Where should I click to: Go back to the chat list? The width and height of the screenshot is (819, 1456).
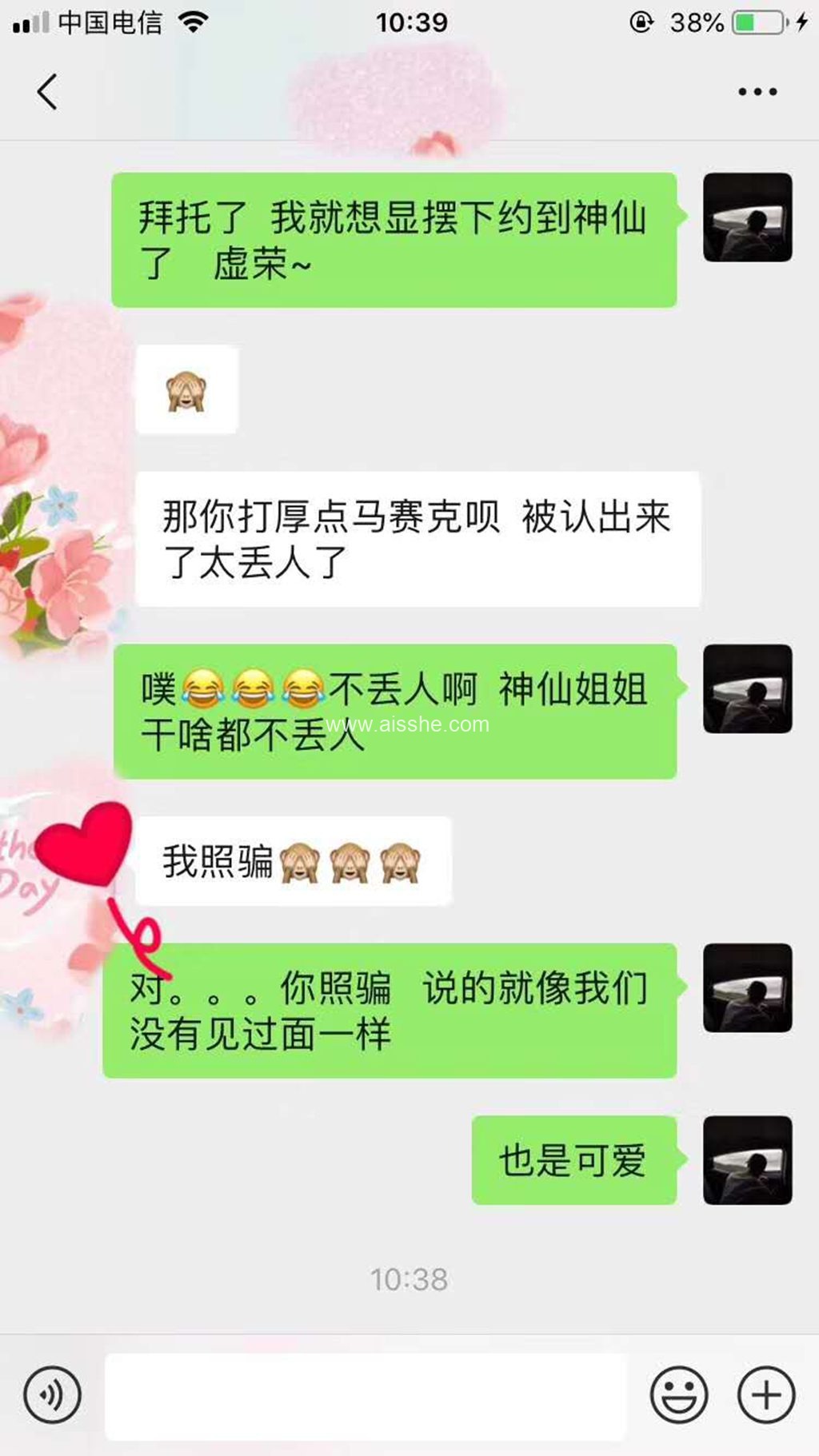click(x=48, y=92)
